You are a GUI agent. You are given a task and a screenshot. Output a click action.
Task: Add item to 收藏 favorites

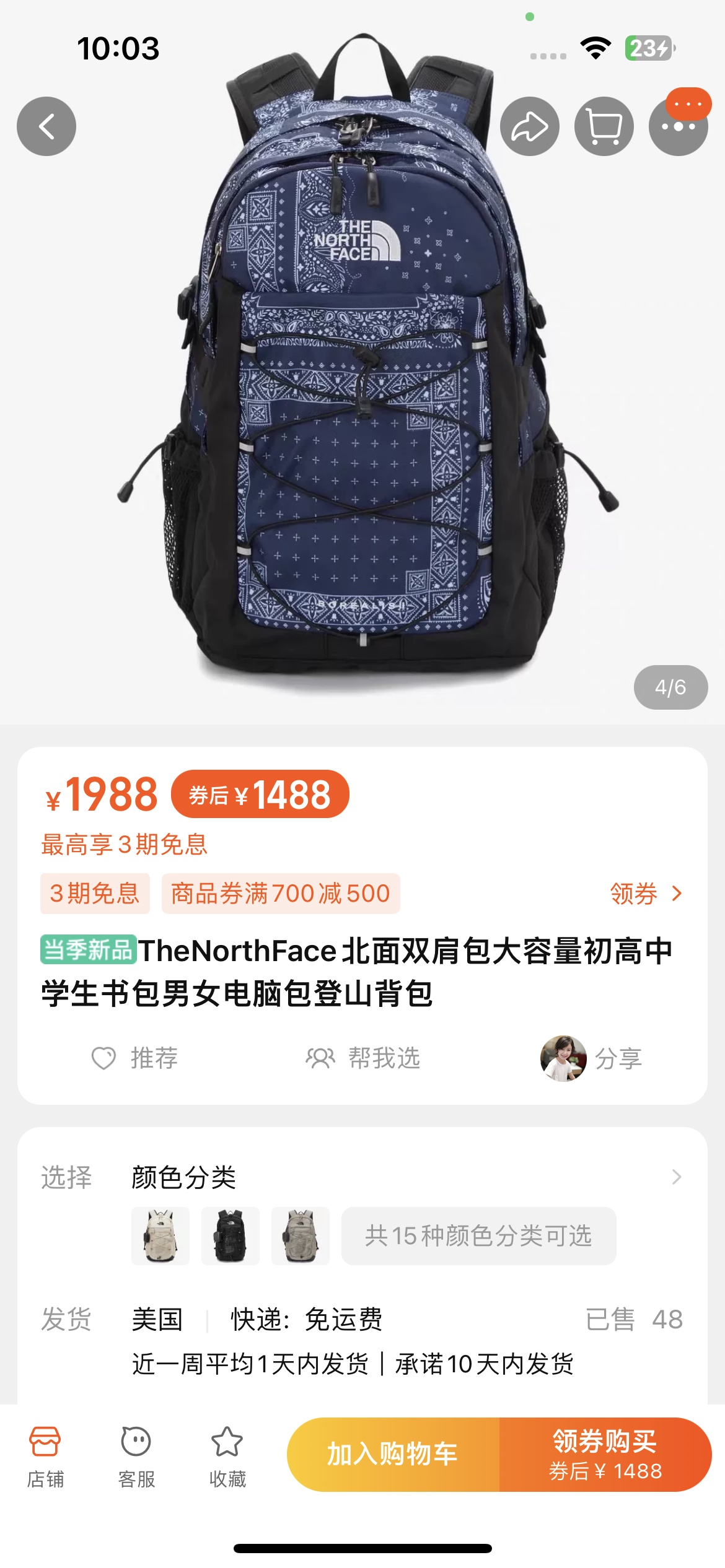[227, 1456]
